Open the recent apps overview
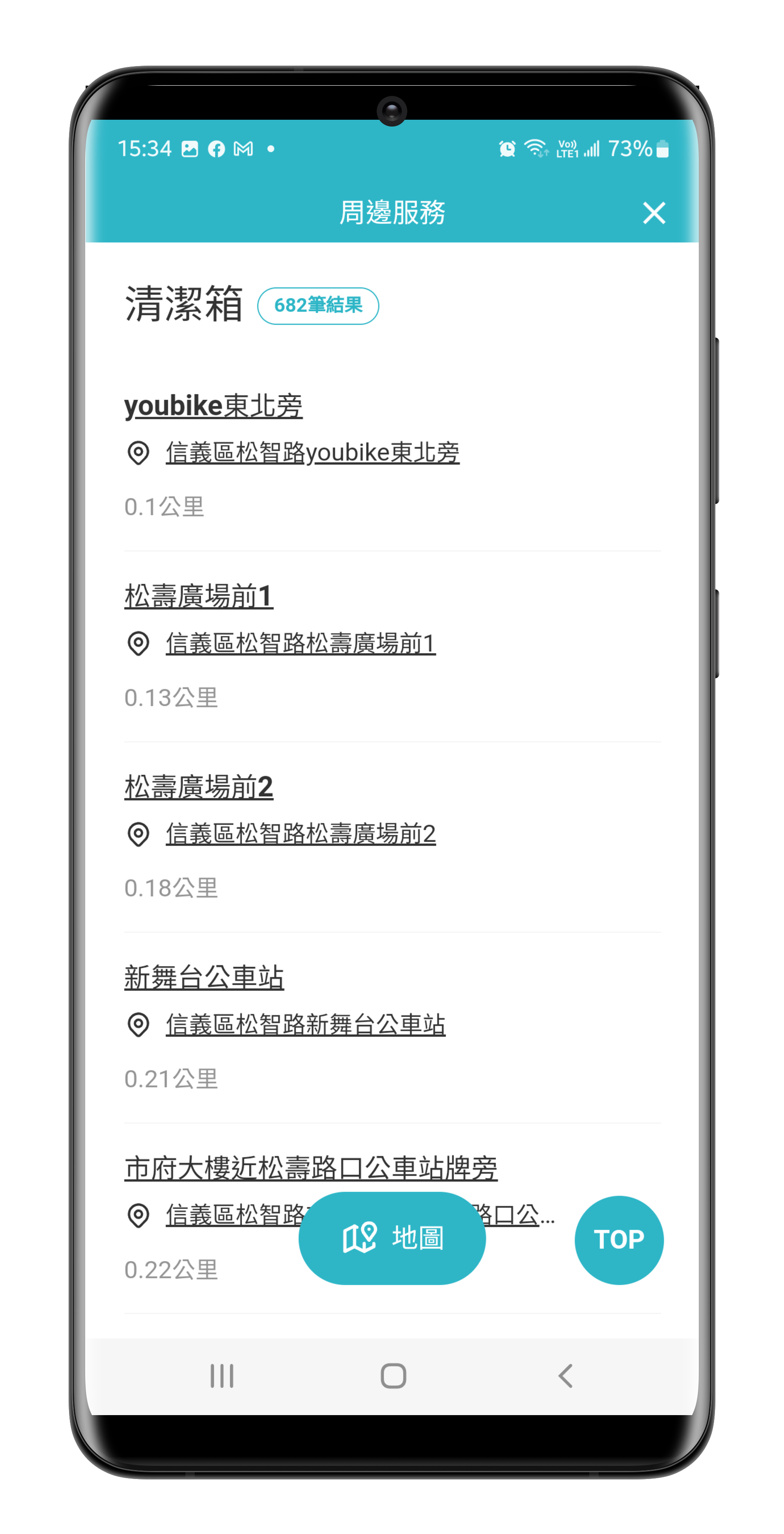 tap(222, 1375)
